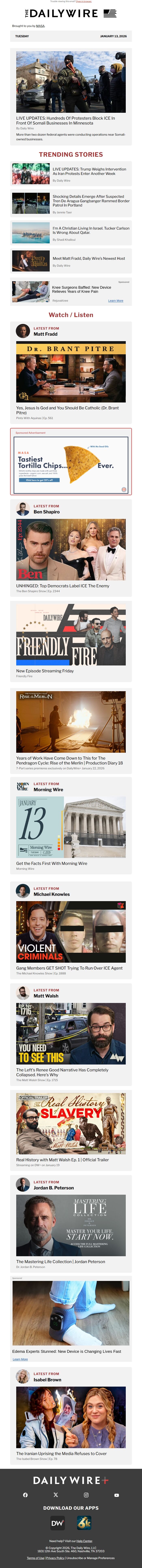Tap the Learn More link for the knee device

[115, 300]
